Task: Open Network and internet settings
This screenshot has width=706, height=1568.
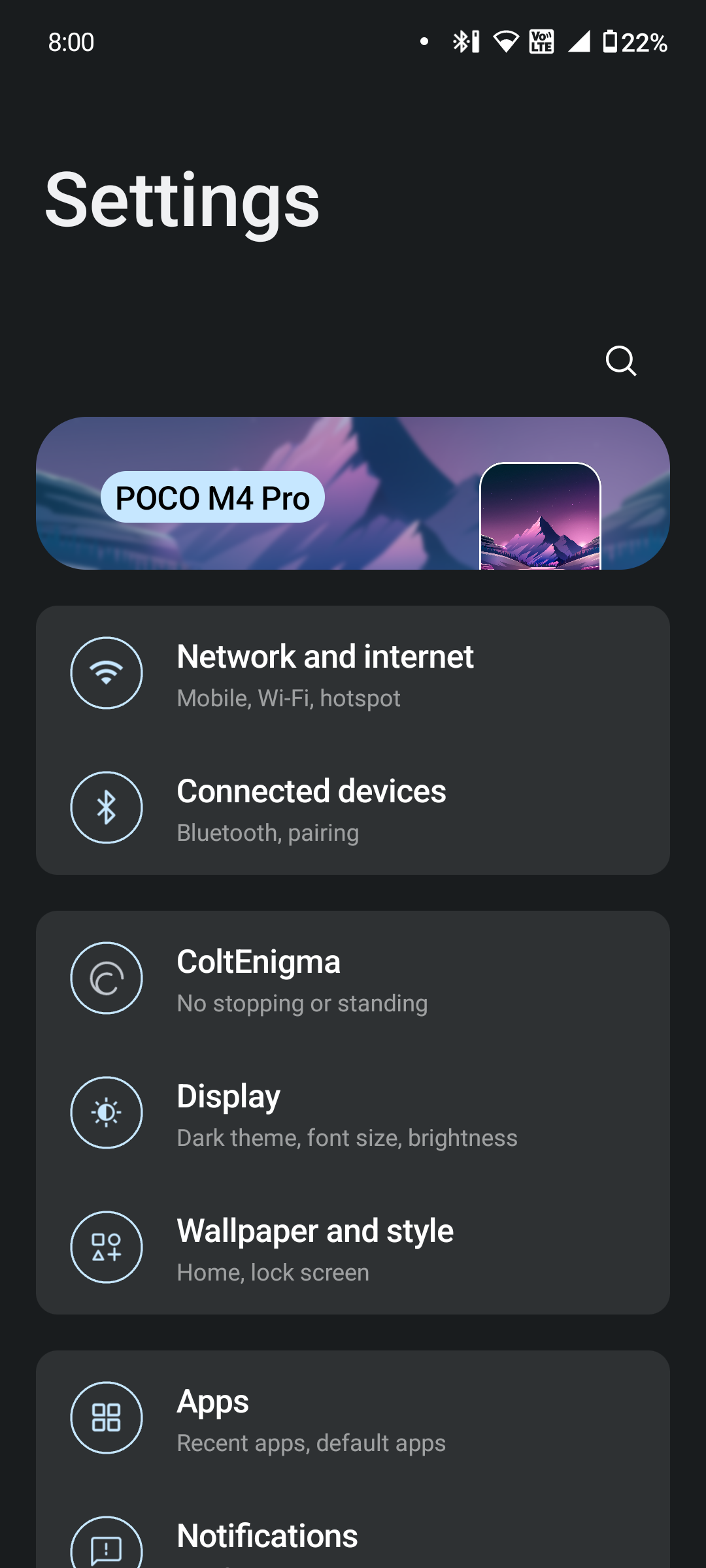Action: click(x=353, y=674)
